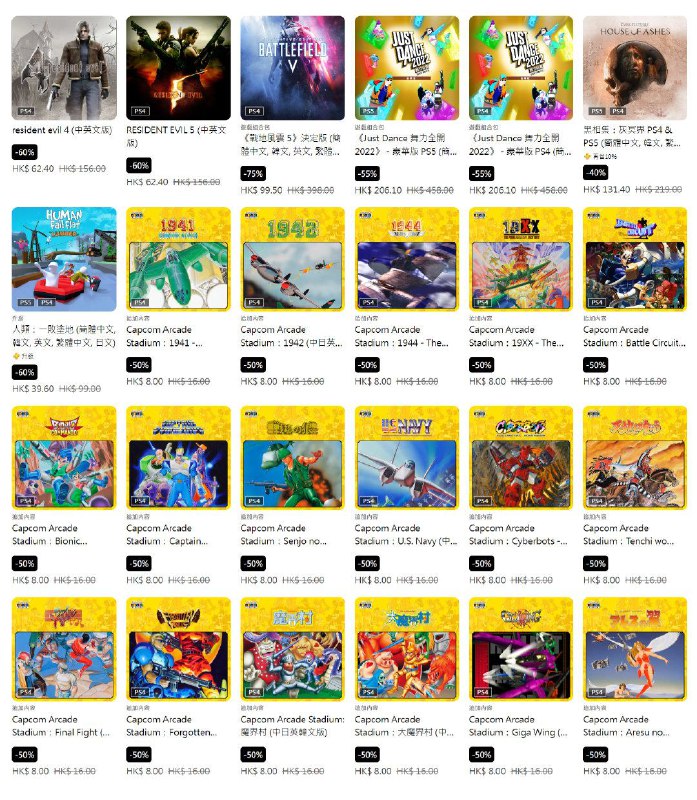Image resolution: width=697 pixels, height=800 pixels.
Task: Select Capcom Arcade Stadium: Cyberbots tile
Action: (x=520, y=457)
